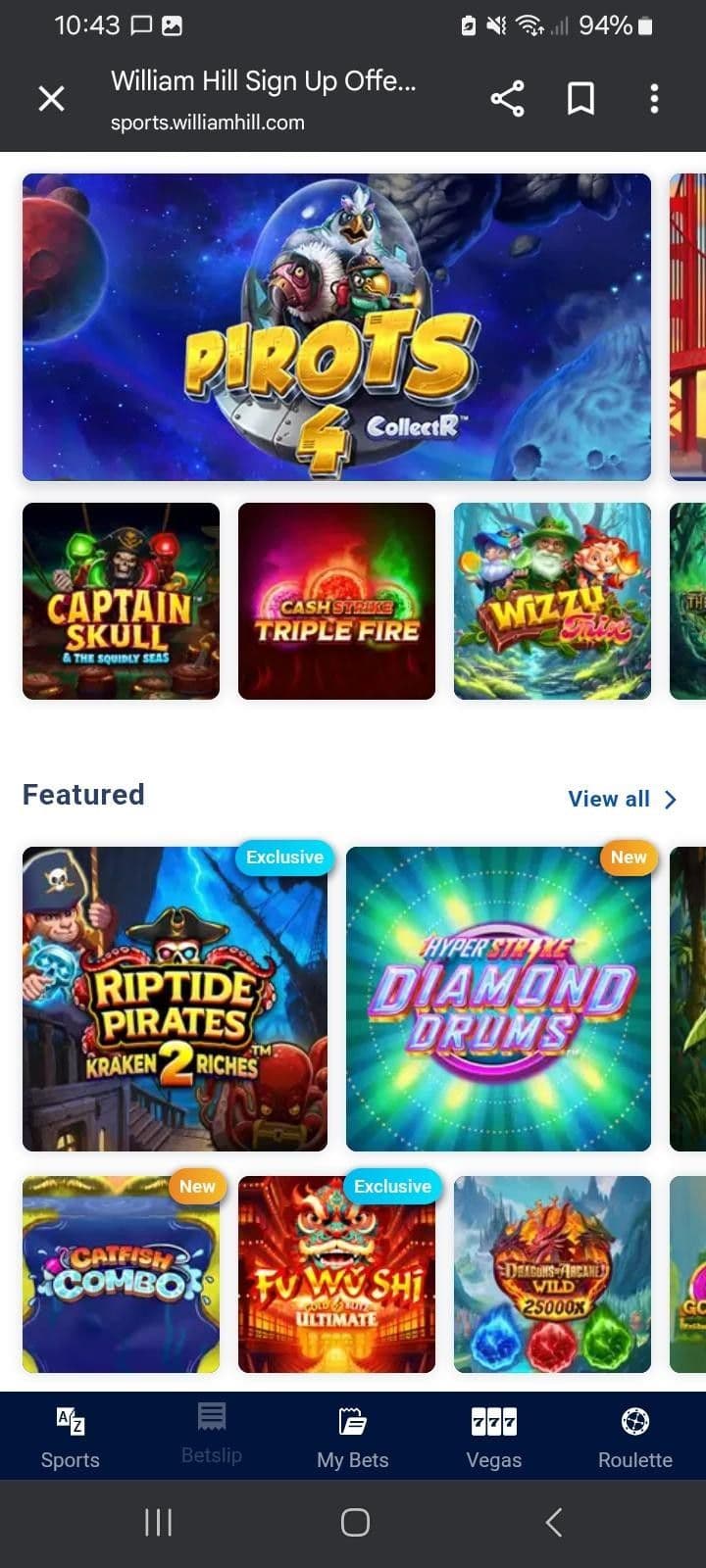
Task: Open the Riptide Pirates Kraken 2 Riches game
Action: pos(175,998)
